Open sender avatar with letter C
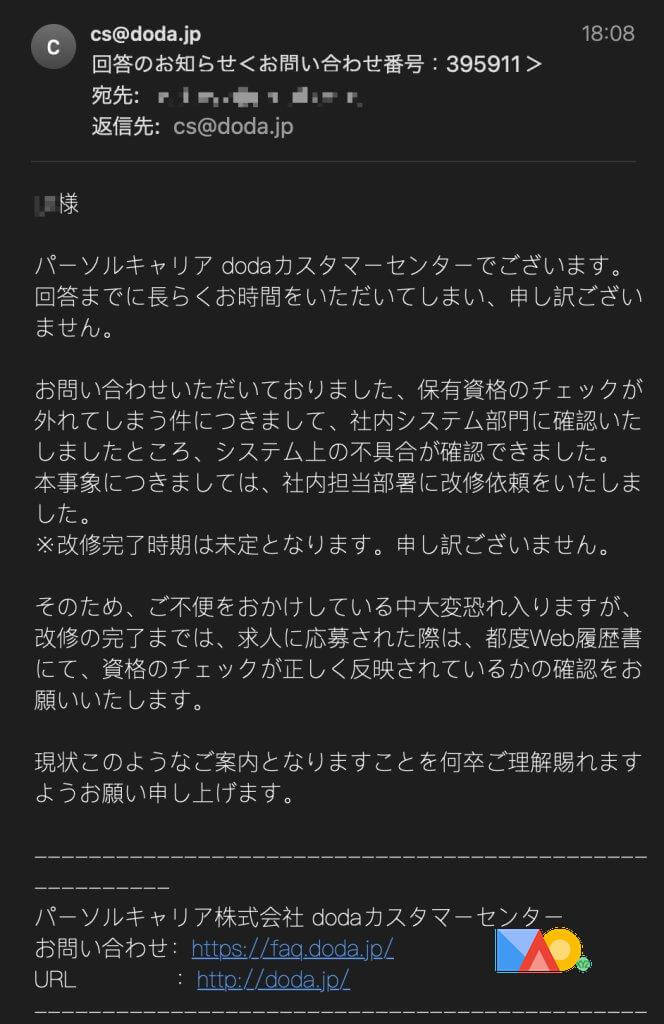The height and width of the screenshot is (1024, 664). tap(53, 48)
